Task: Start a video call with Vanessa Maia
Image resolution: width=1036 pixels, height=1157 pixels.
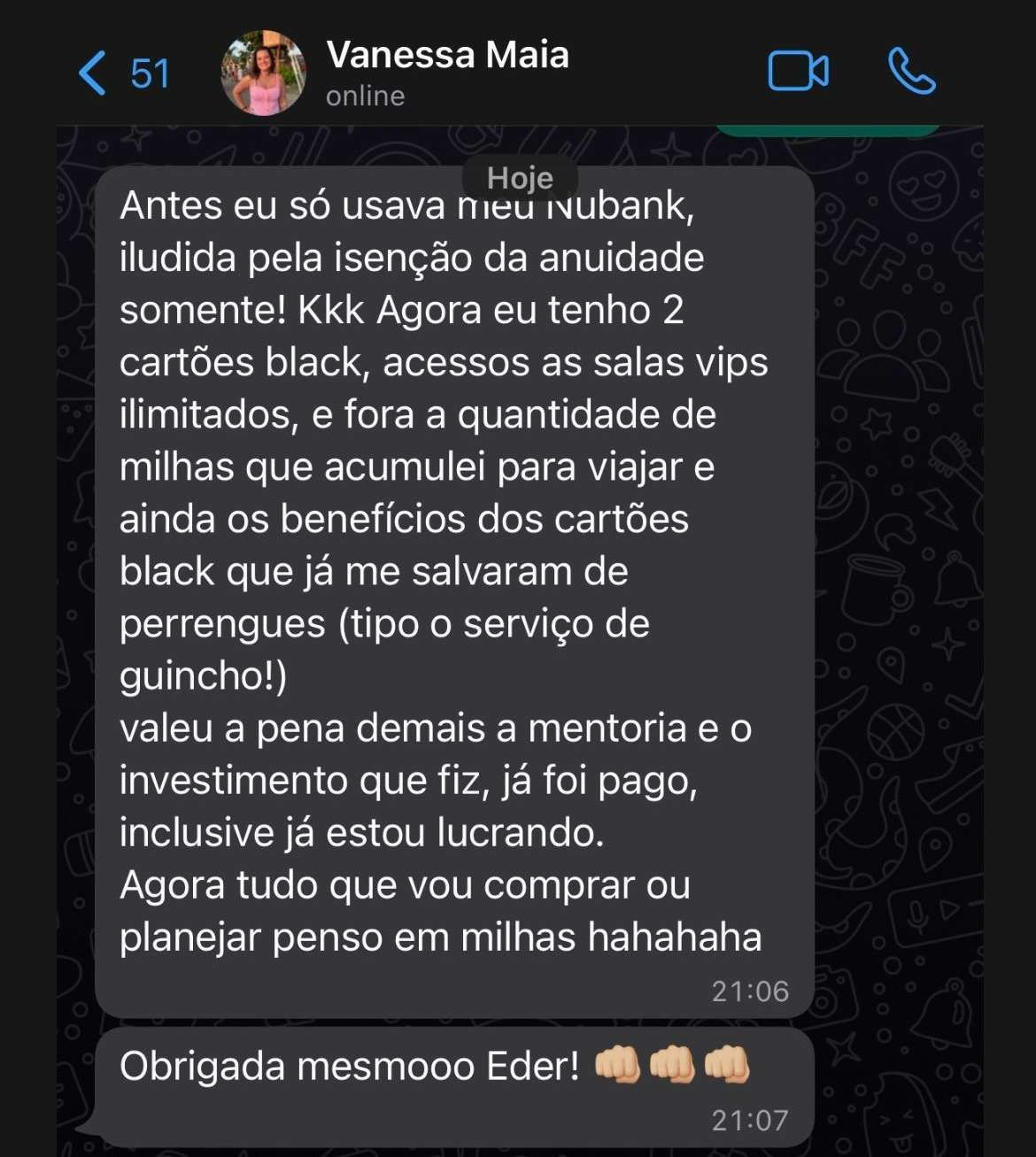Action: pos(798,72)
